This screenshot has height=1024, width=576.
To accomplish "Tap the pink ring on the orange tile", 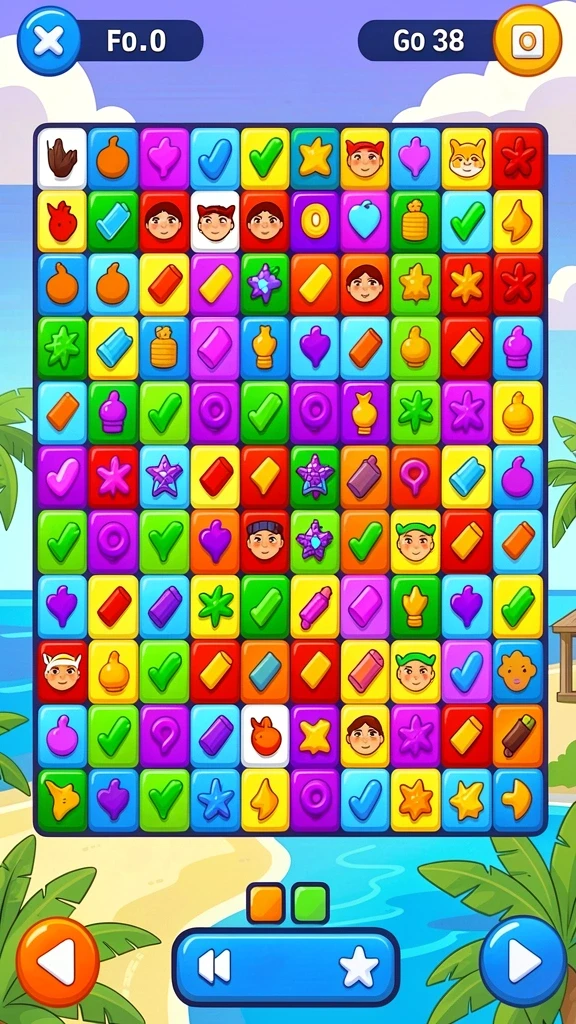I will [416, 478].
